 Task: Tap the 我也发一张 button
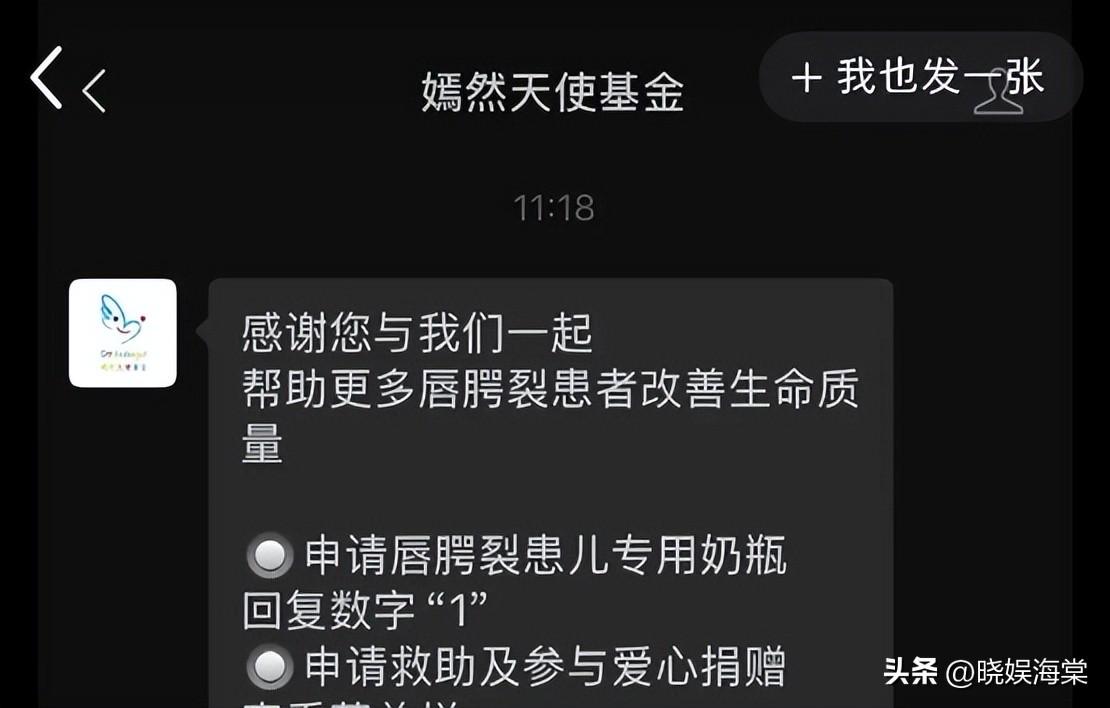pos(920,78)
